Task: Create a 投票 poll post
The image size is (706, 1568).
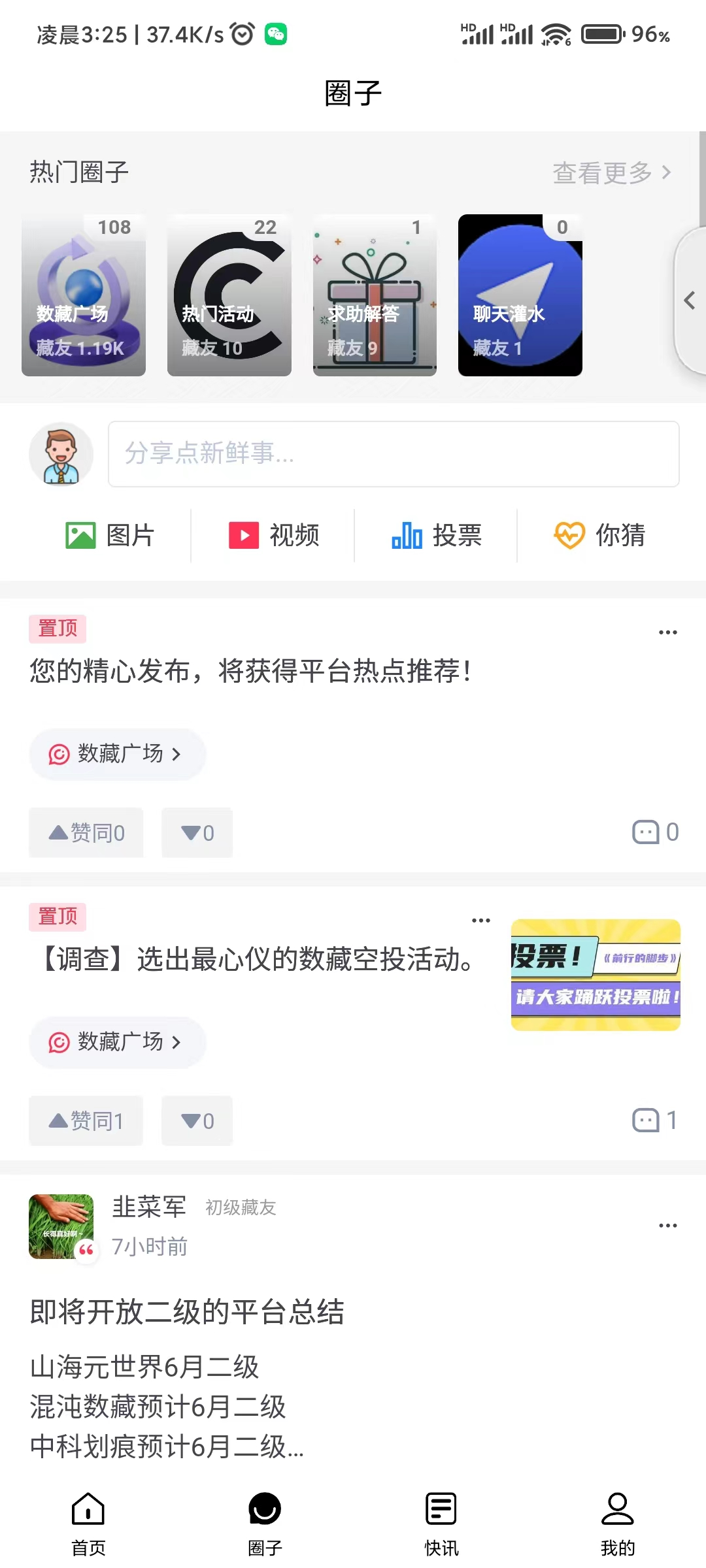Action: click(436, 536)
